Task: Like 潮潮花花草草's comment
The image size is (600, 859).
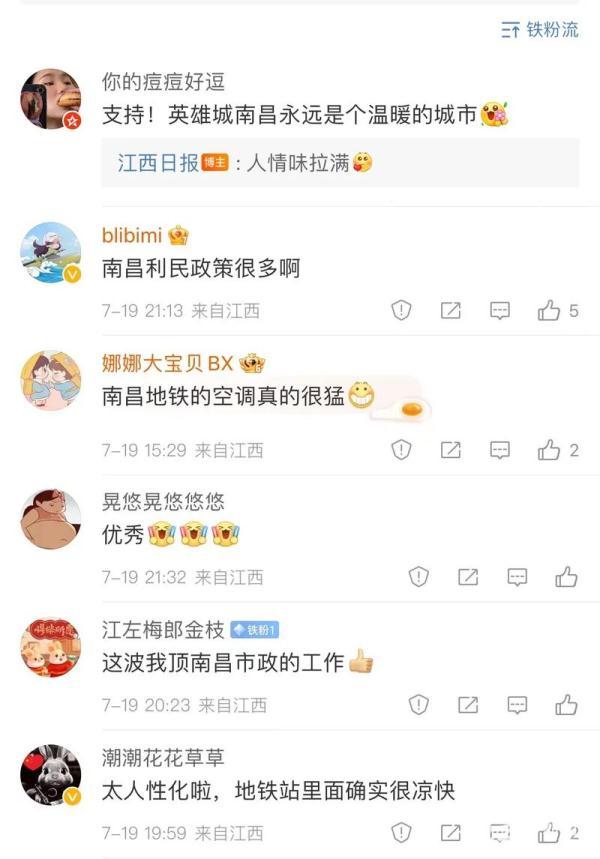Action: pos(549,832)
